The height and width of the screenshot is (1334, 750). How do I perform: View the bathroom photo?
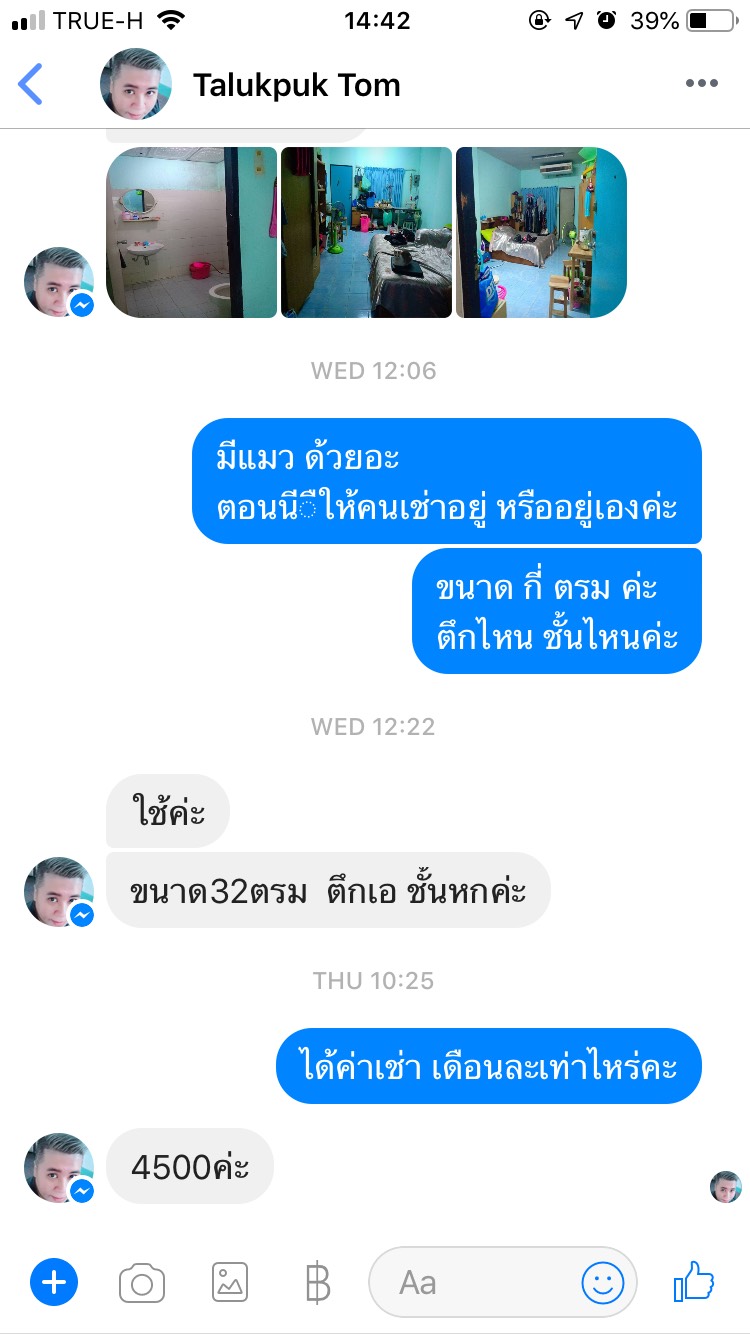click(x=192, y=232)
